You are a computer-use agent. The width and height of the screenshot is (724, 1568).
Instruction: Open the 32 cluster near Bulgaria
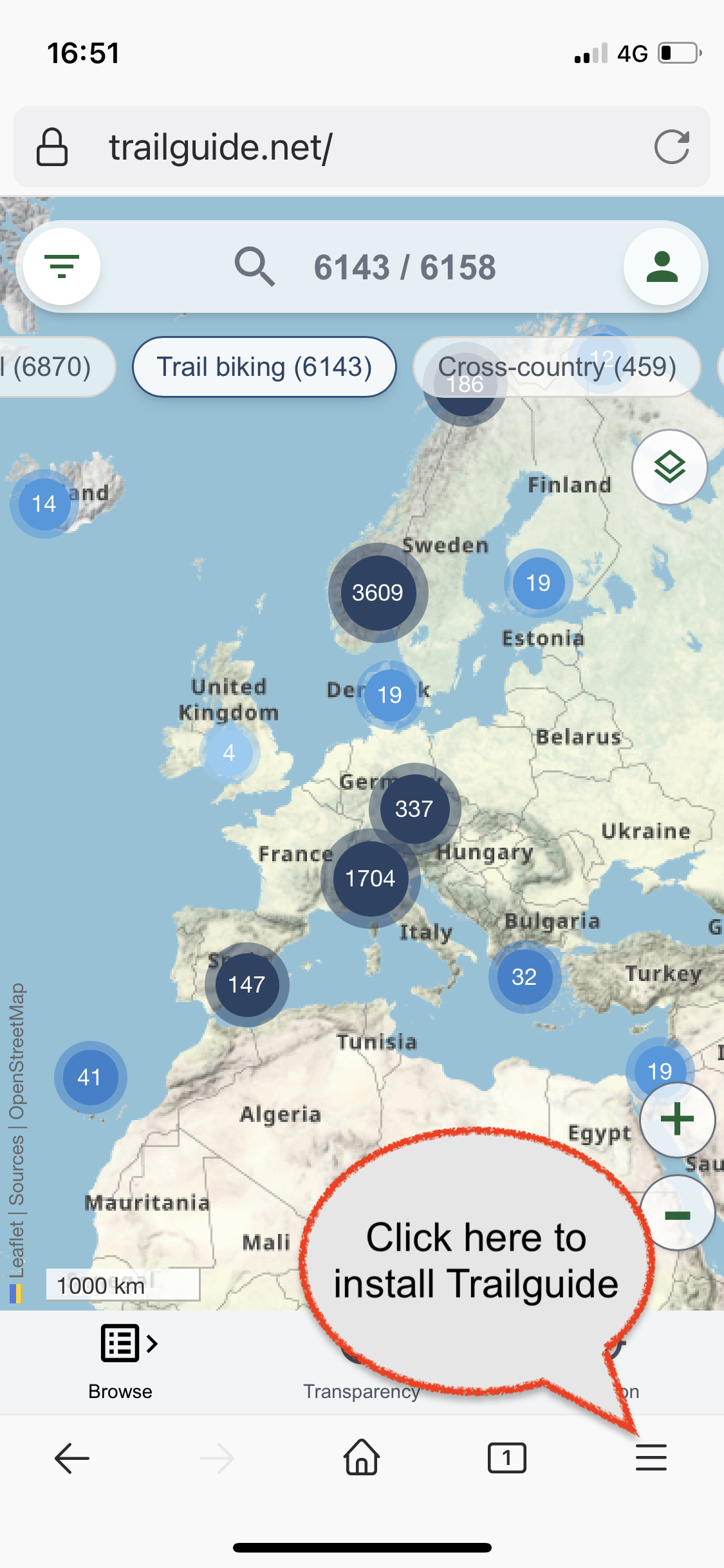pos(524,977)
